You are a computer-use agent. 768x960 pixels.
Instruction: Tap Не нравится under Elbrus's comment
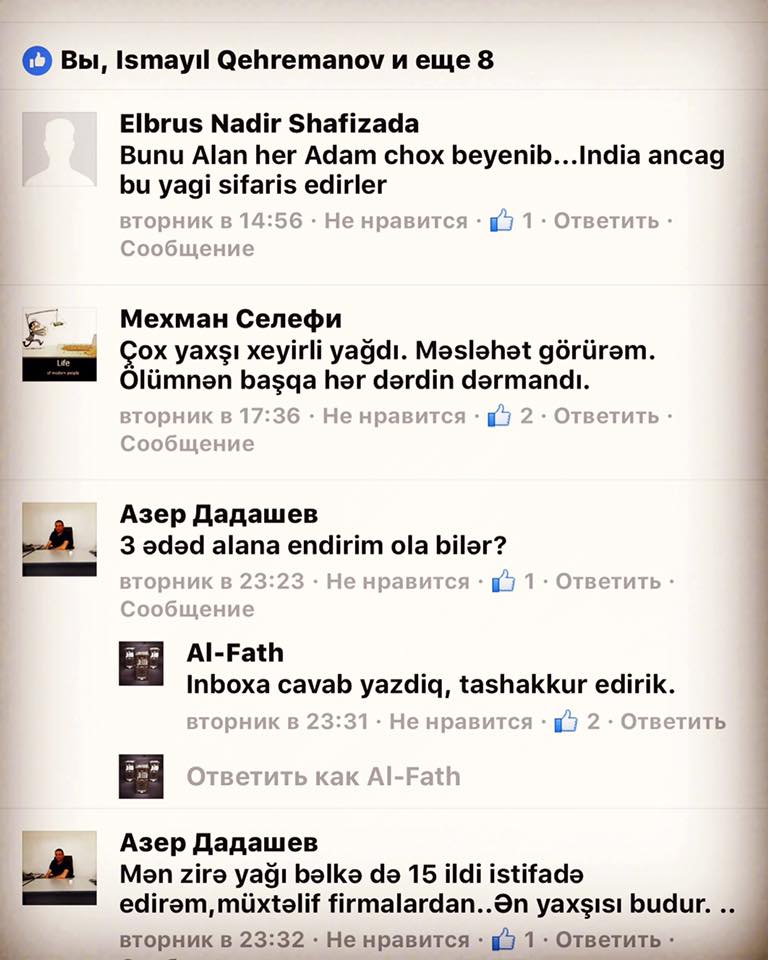click(x=396, y=220)
